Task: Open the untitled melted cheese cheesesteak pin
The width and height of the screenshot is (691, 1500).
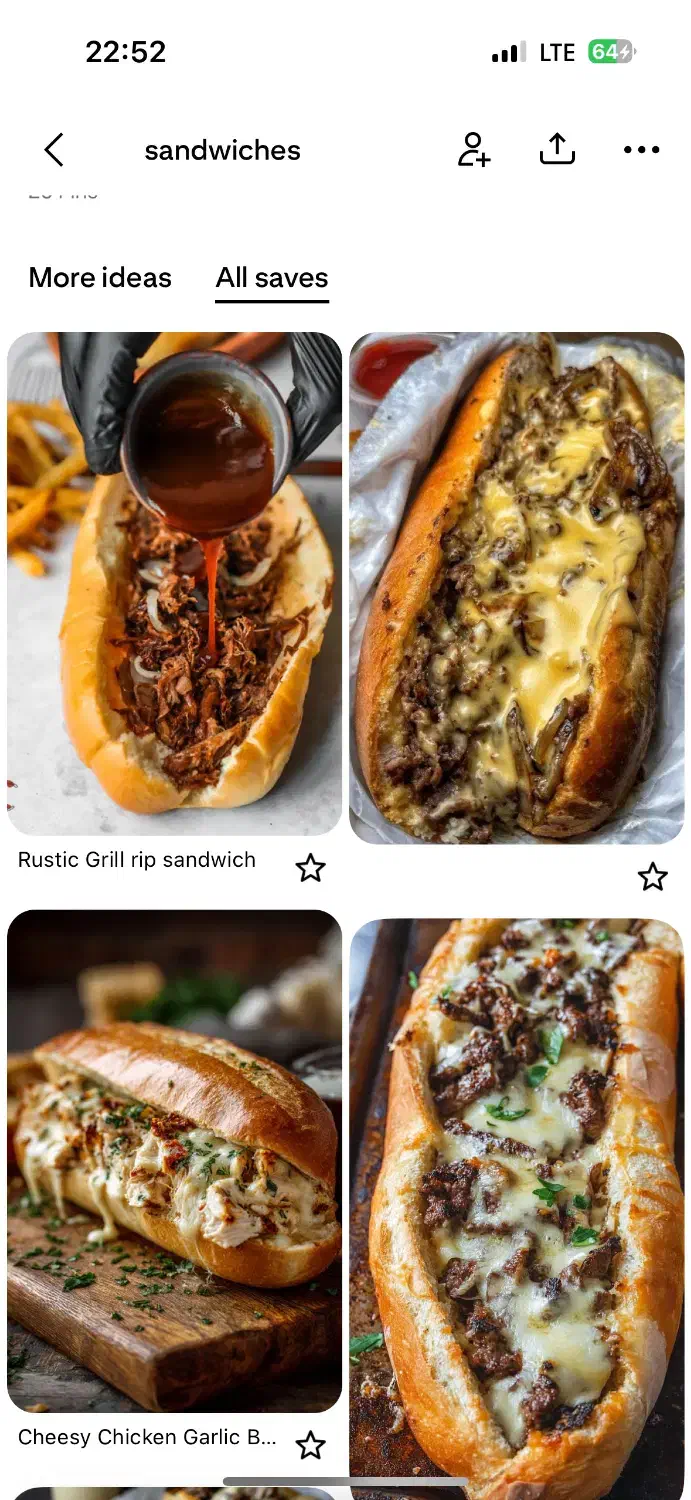Action: point(517,588)
